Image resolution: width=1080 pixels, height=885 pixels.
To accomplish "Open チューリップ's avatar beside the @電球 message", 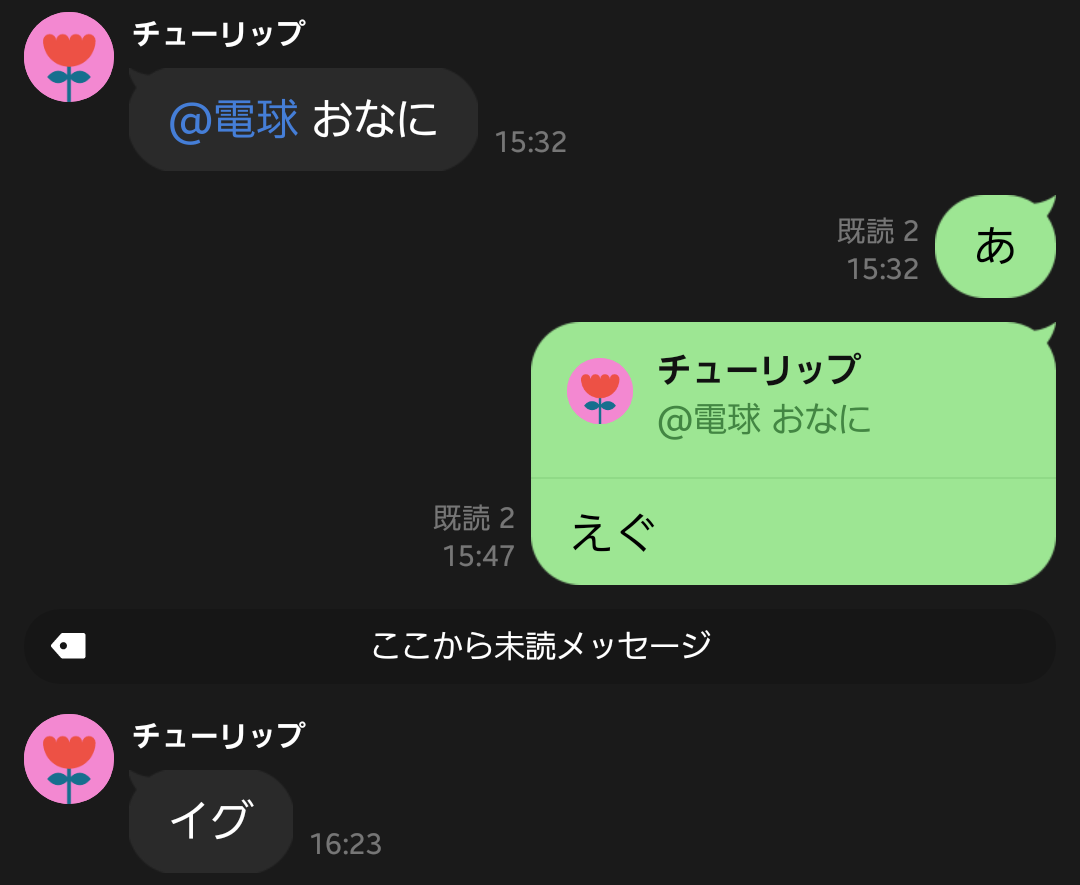I will (69, 57).
